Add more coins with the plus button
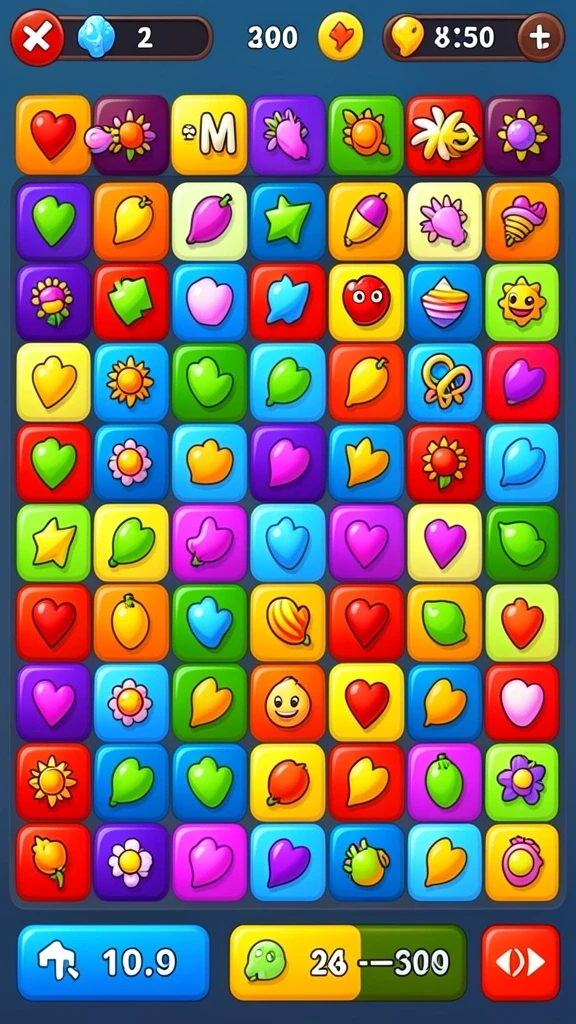 (540, 38)
